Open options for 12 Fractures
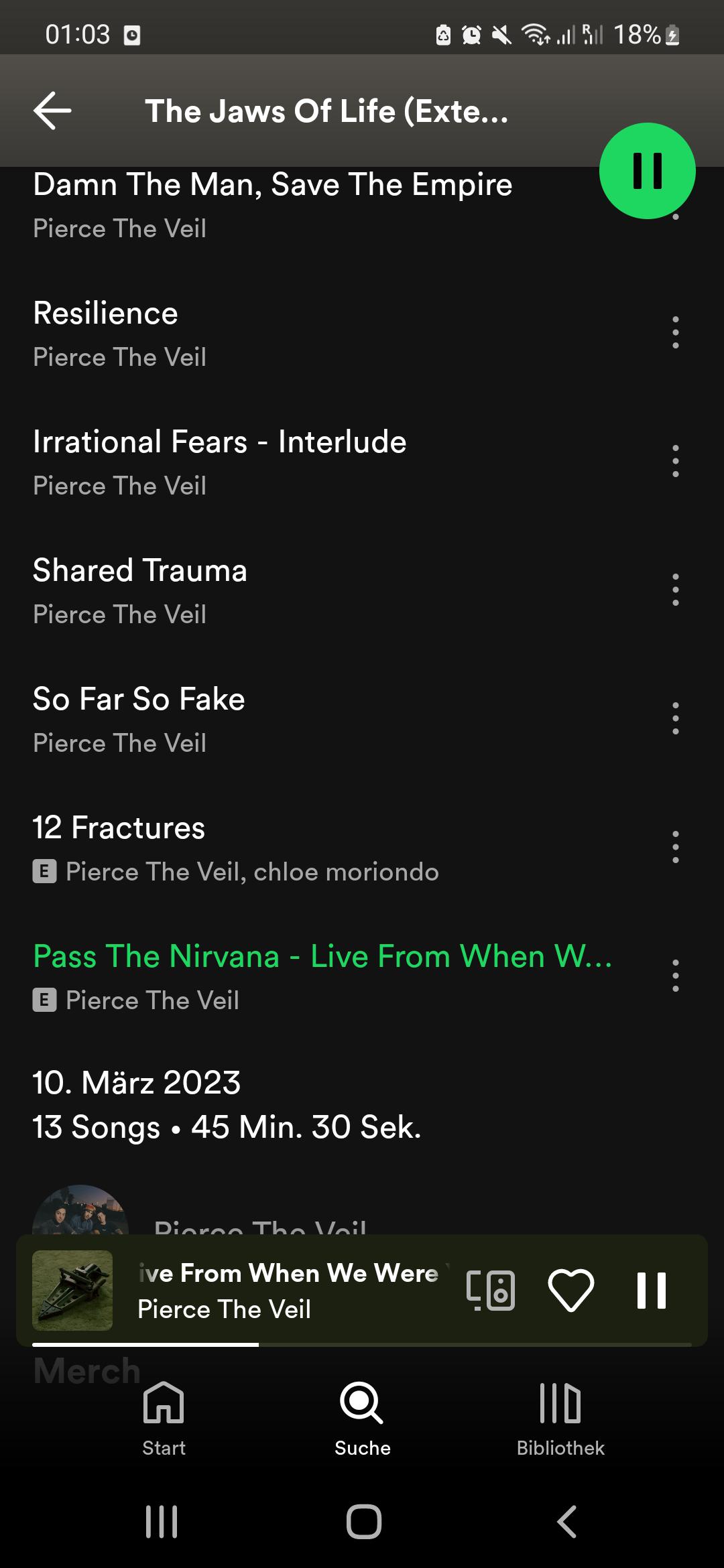 click(x=675, y=847)
